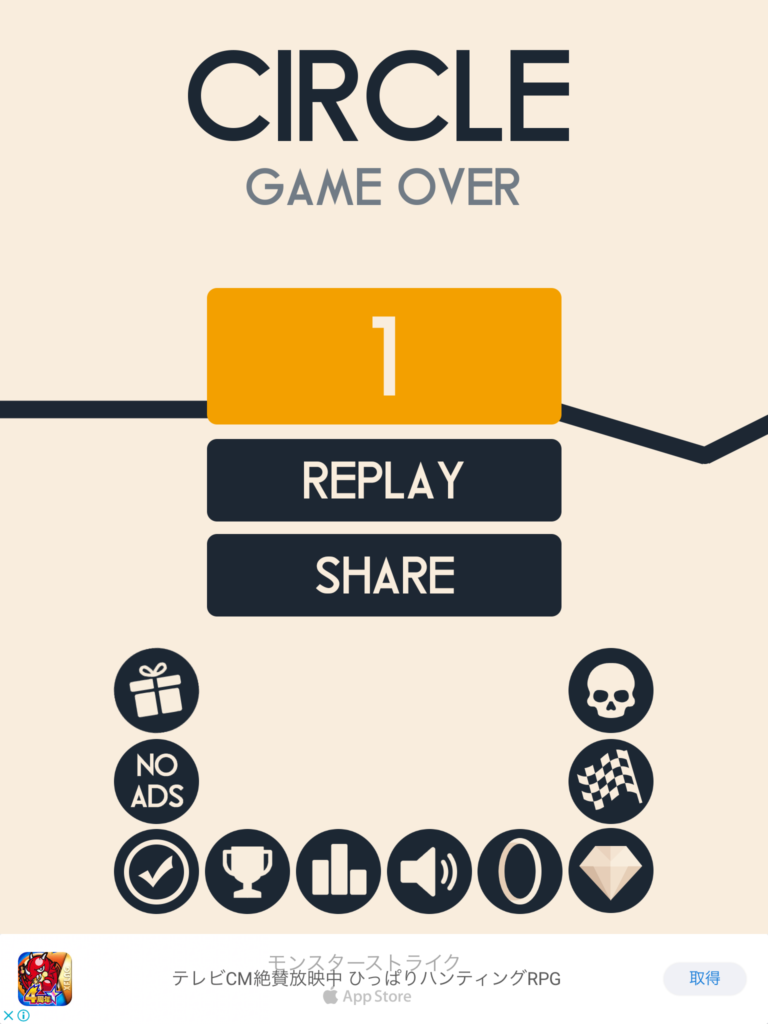Share your score with SHARE button

pyautogui.click(x=383, y=575)
